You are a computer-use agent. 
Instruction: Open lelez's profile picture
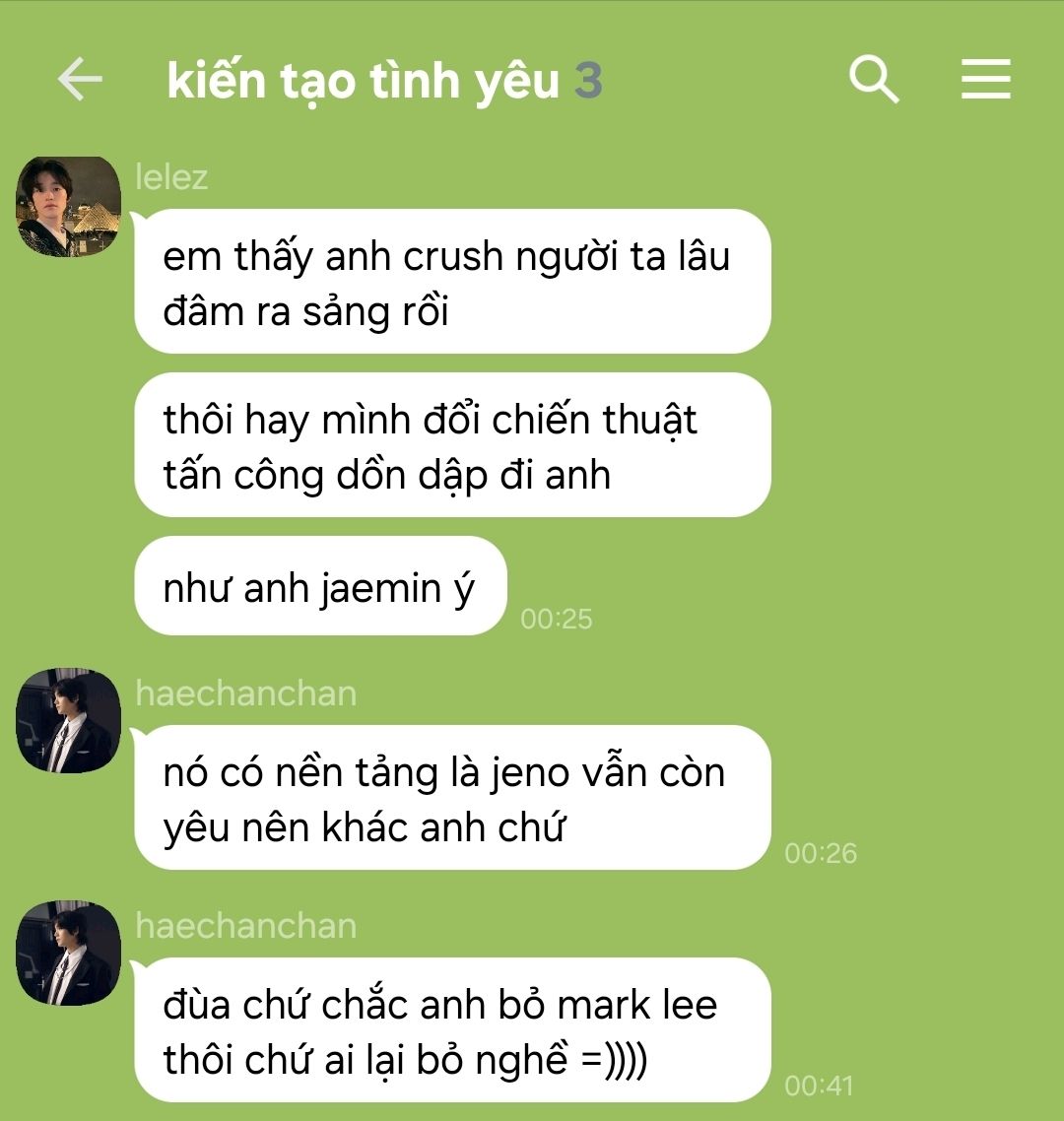69,206
